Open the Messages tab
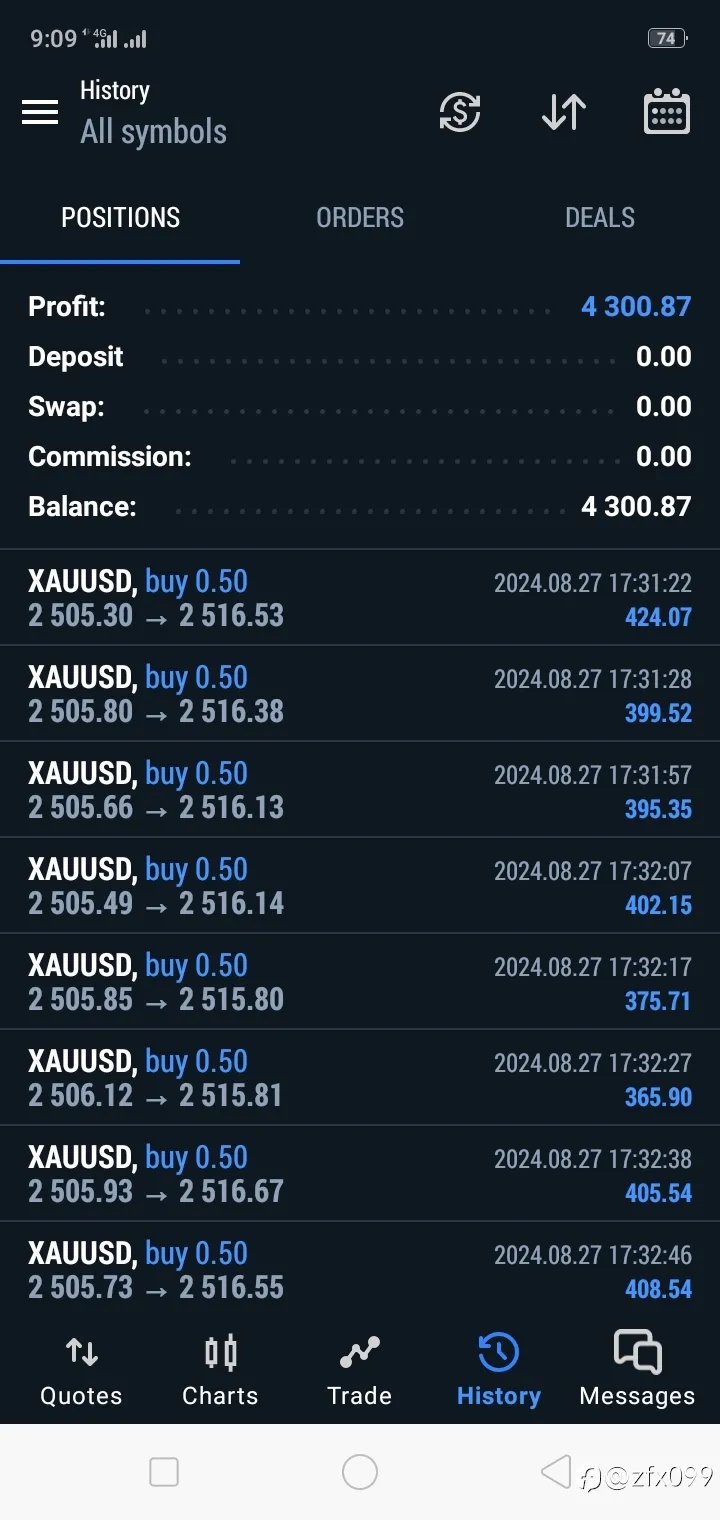Image resolution: width=720 pixels, height=1520 pixels. [x=637, y=1371]
